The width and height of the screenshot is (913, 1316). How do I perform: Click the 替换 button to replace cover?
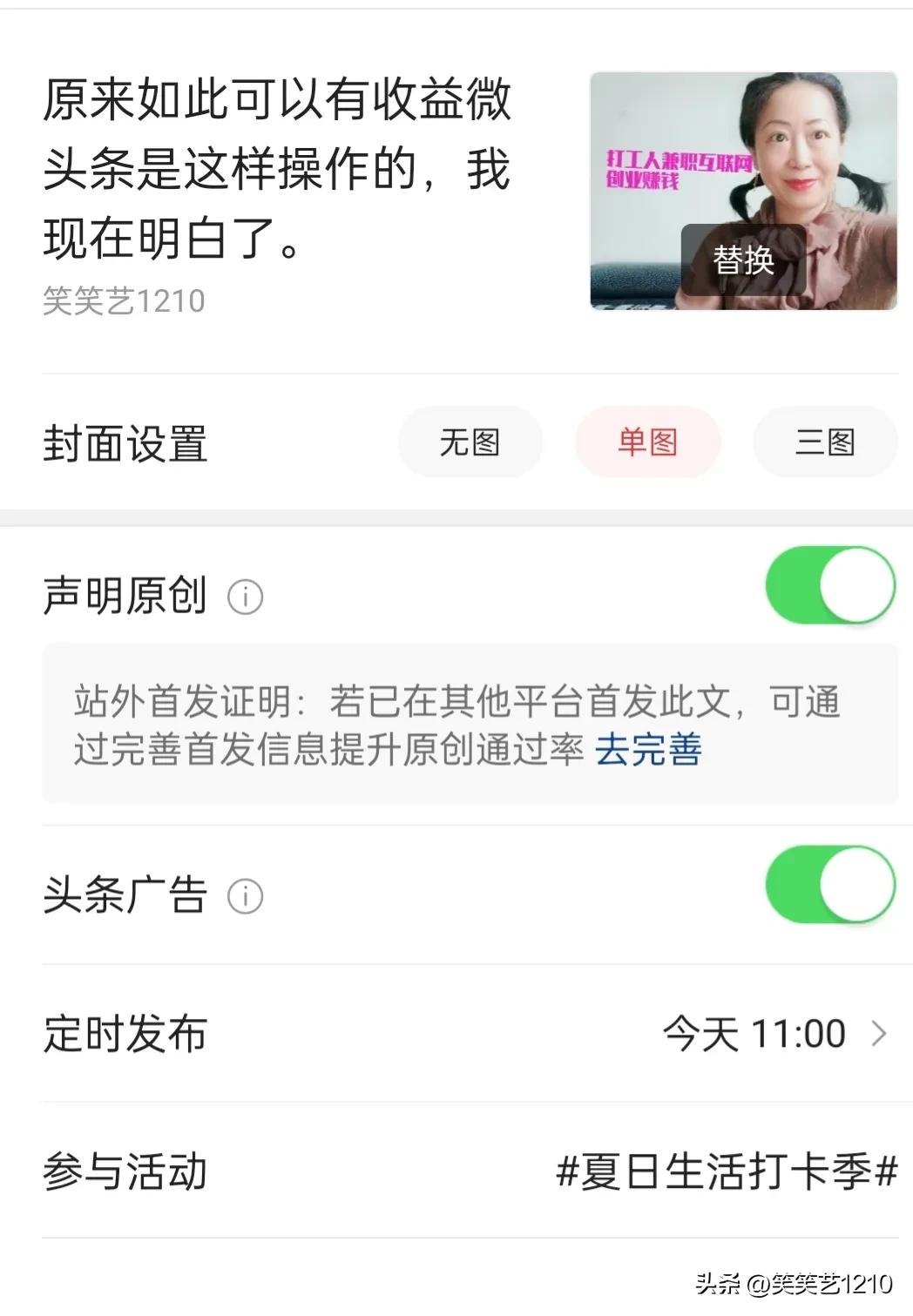pyautogui.click(x=744, y=260)
